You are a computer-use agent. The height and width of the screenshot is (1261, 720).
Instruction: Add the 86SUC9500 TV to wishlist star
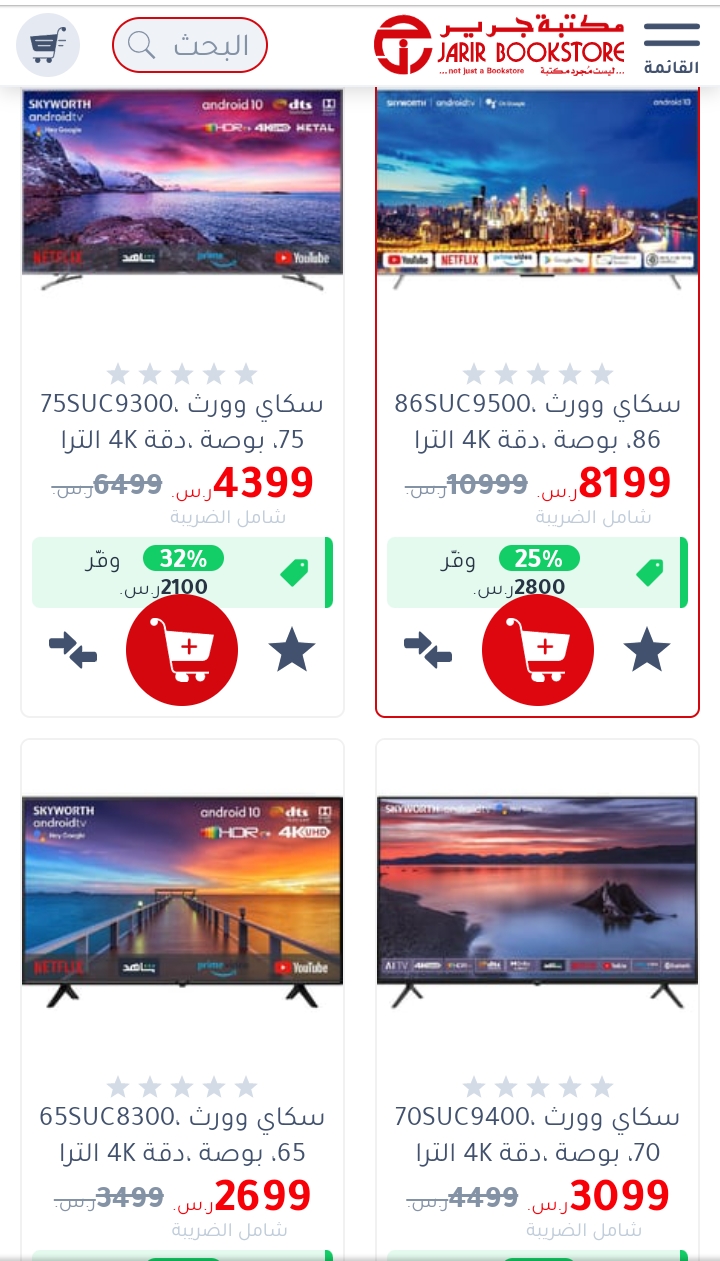(x=647, y=650)
